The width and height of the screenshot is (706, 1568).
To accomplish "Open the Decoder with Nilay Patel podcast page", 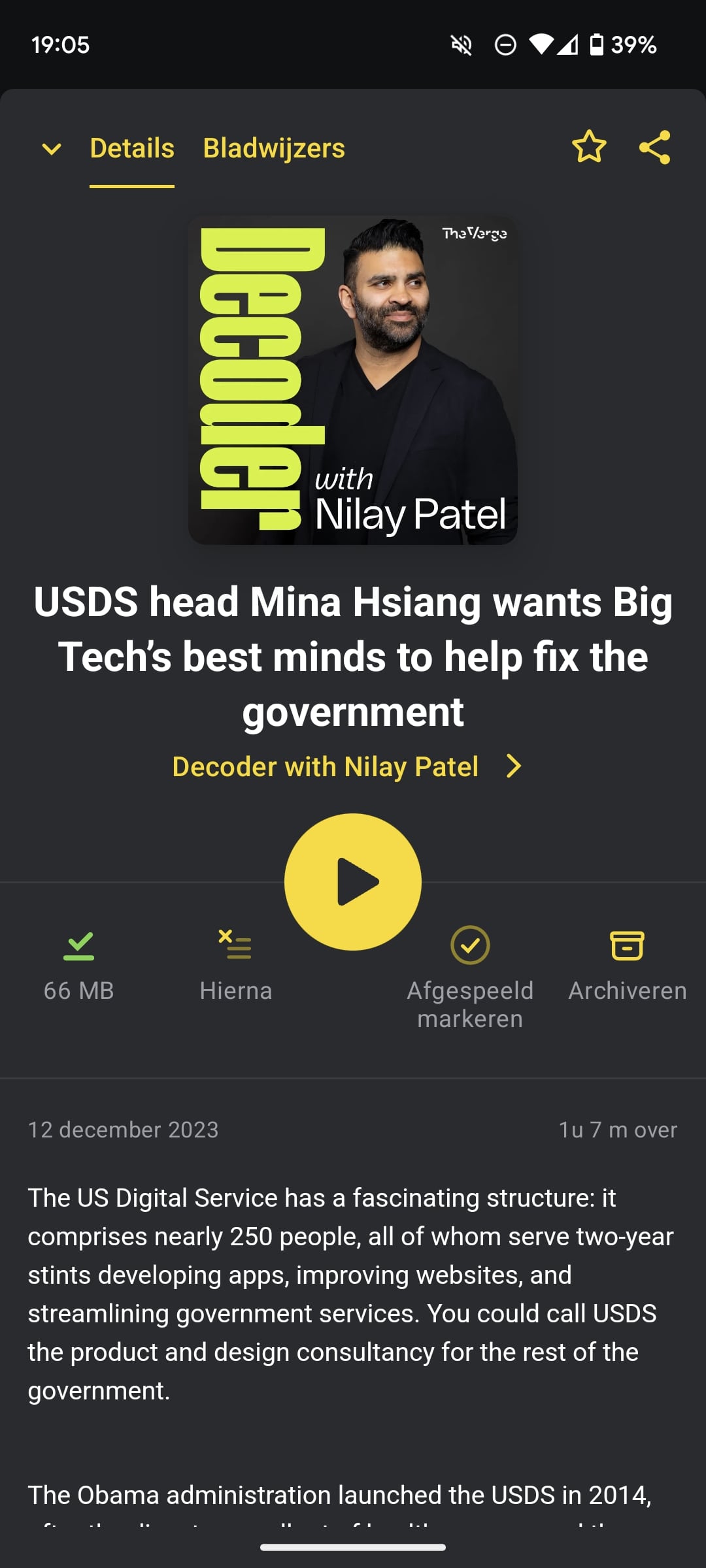I will coord(347,766).
